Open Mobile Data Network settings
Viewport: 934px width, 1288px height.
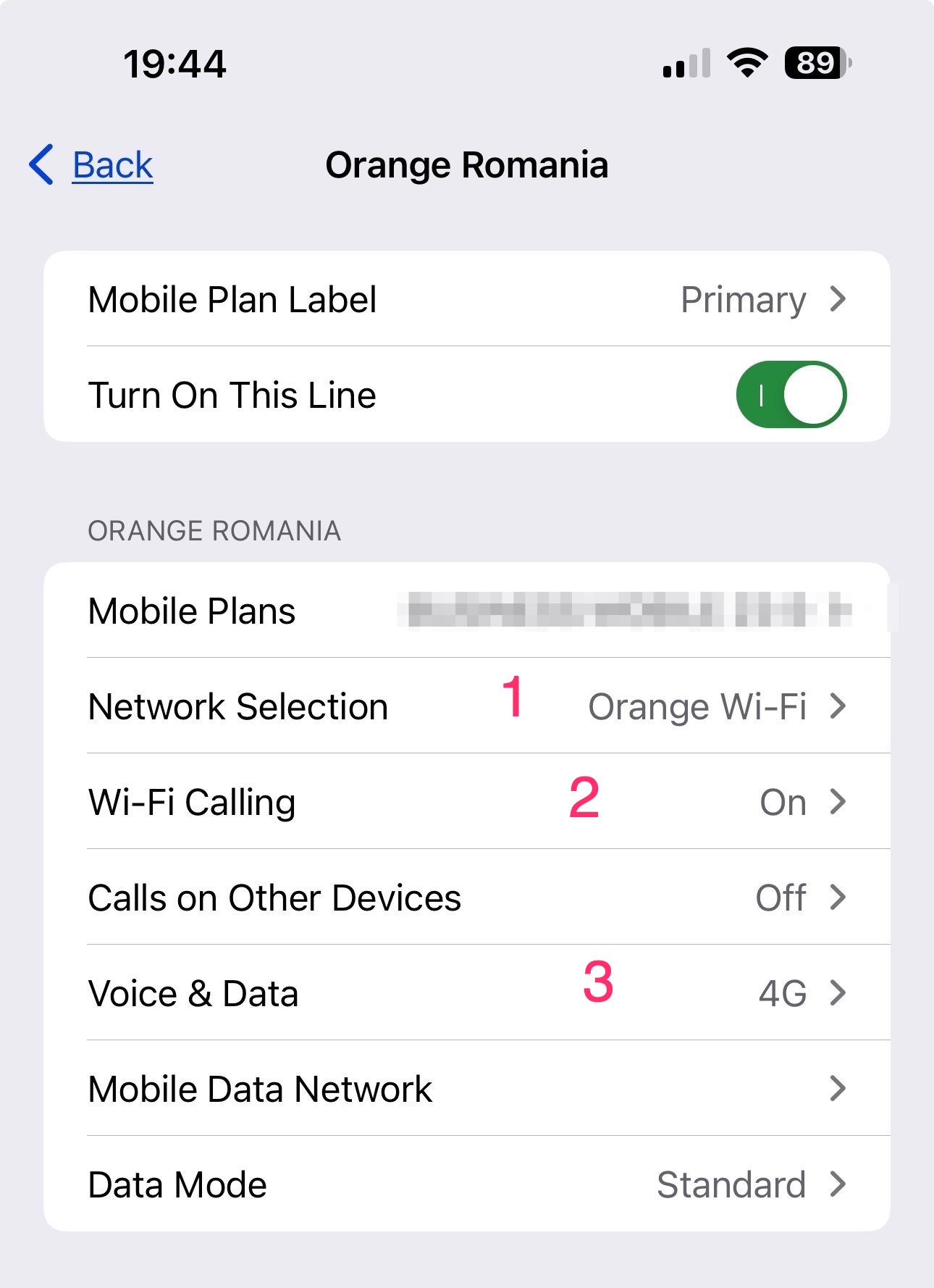coord(466,1089)
